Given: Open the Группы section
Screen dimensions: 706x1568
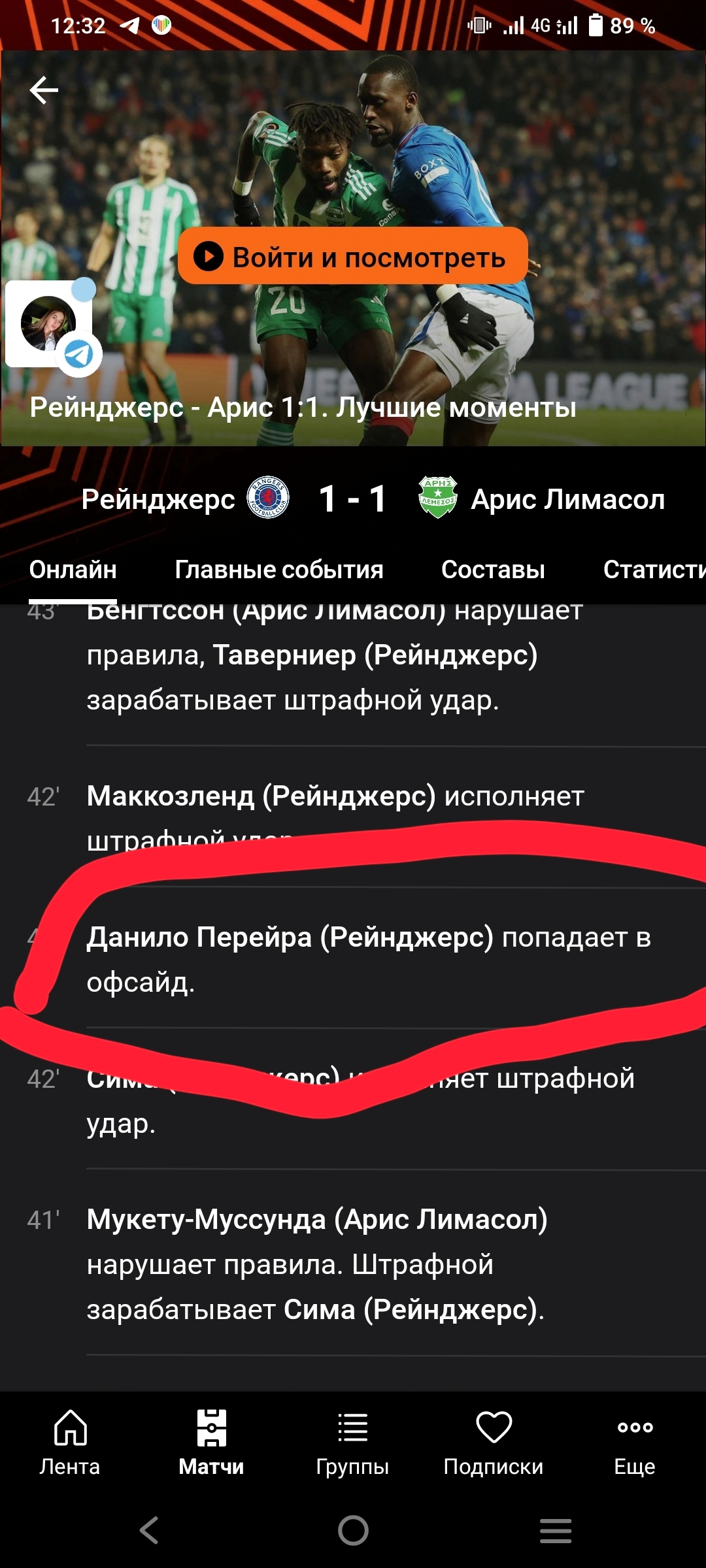Looking at the screenshot, I should 352,1443.
